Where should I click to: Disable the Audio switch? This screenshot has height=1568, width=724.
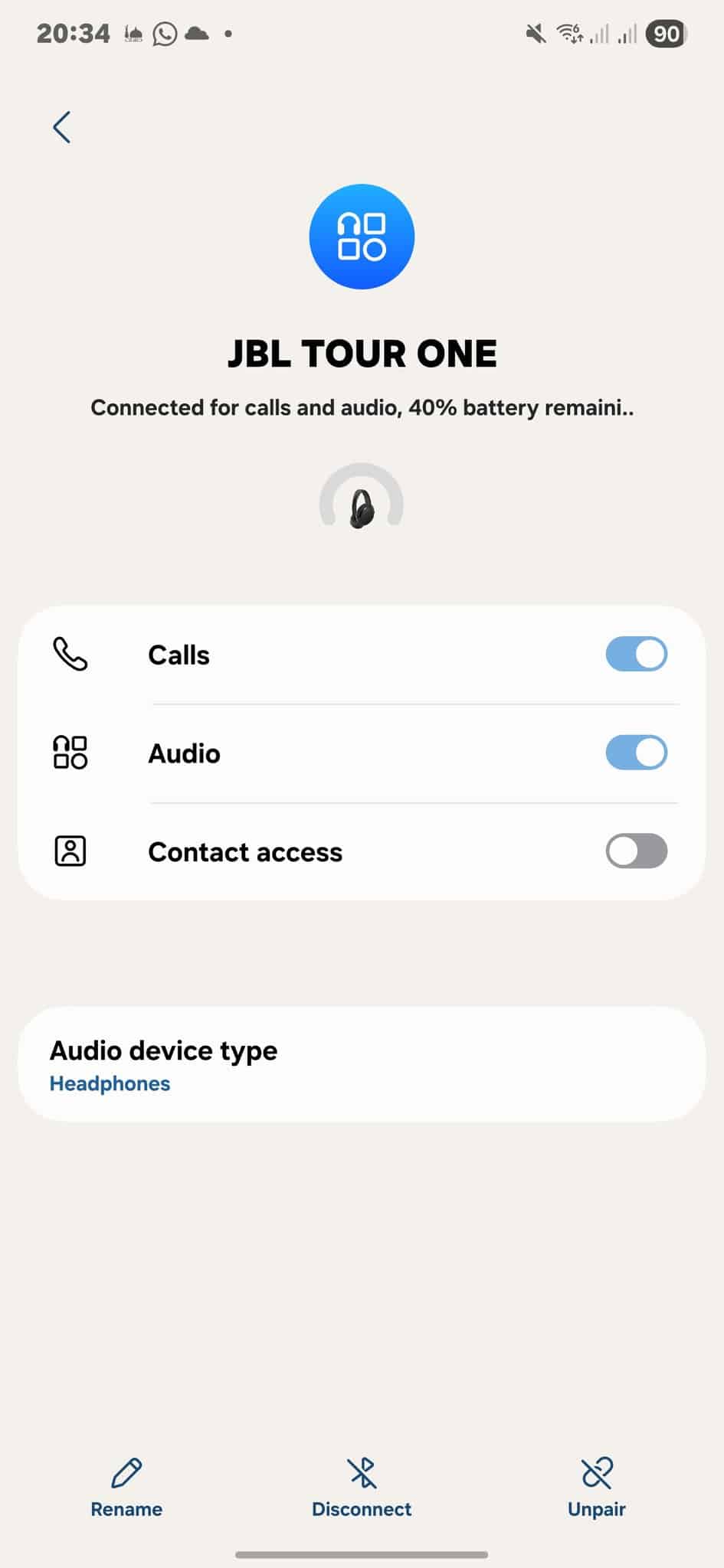tap(636, 753)
